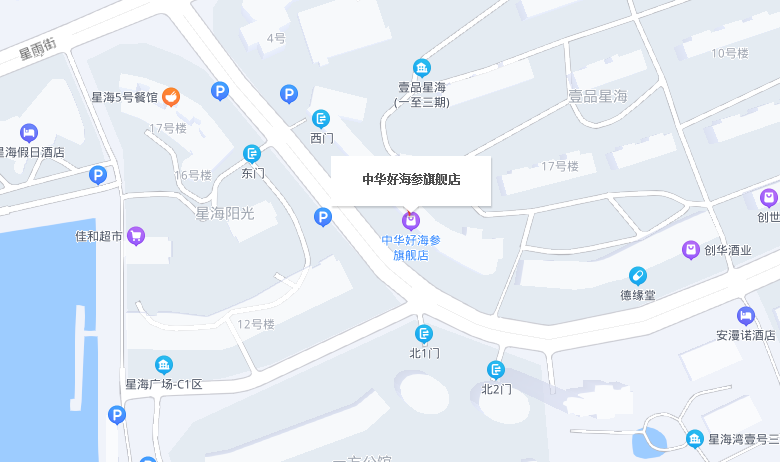Select the purple 中华好海参旗舰店 shop marker
The image size is (780, 462).
point(410,220)
